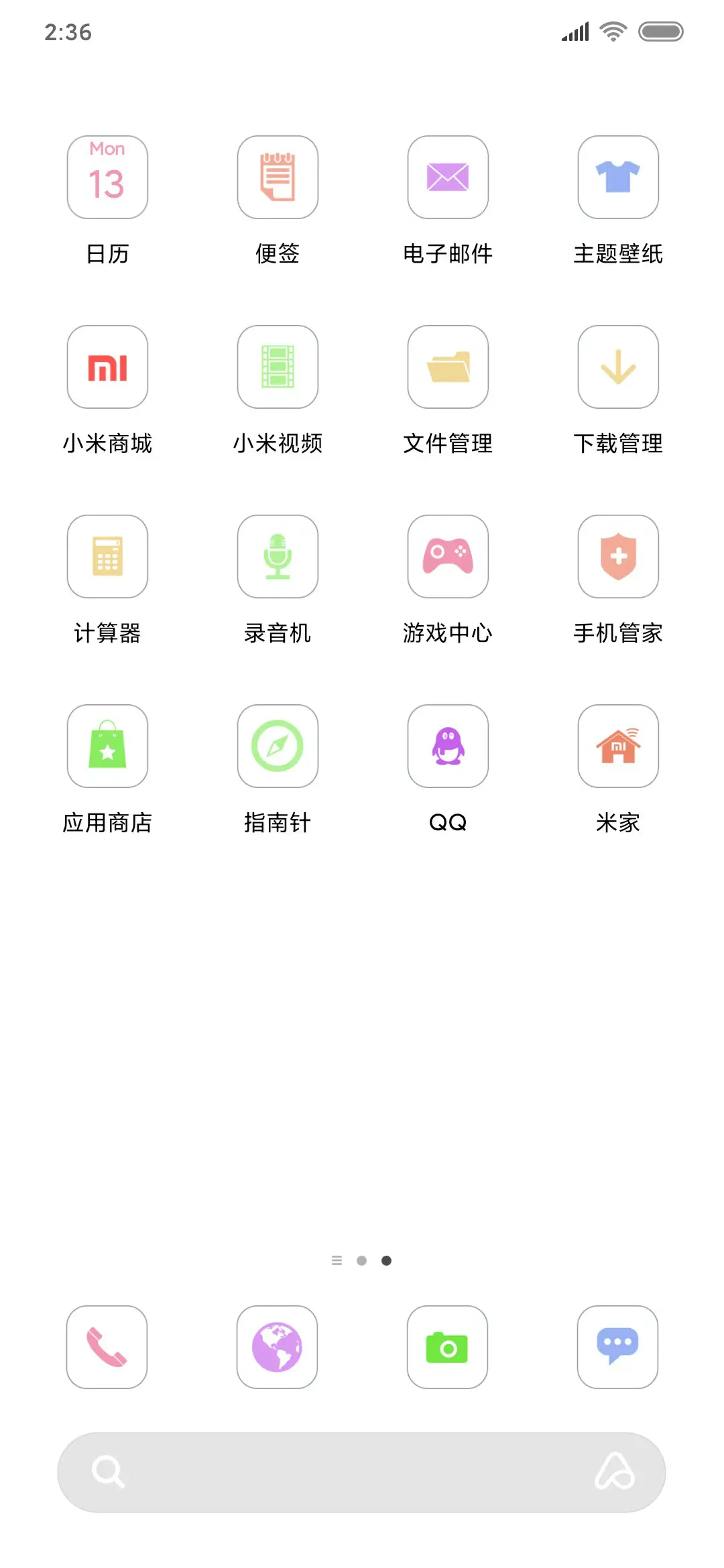
Task: Open the 应用商店 app store
Action: (107, 746)
